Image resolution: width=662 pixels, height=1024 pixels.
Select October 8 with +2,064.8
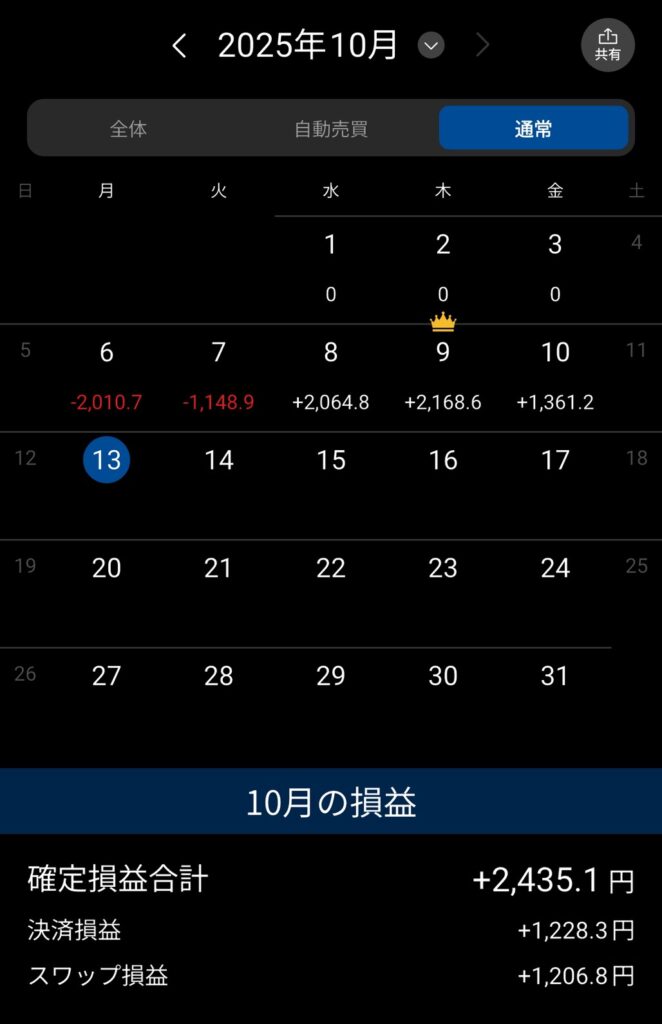click(331, 376)
